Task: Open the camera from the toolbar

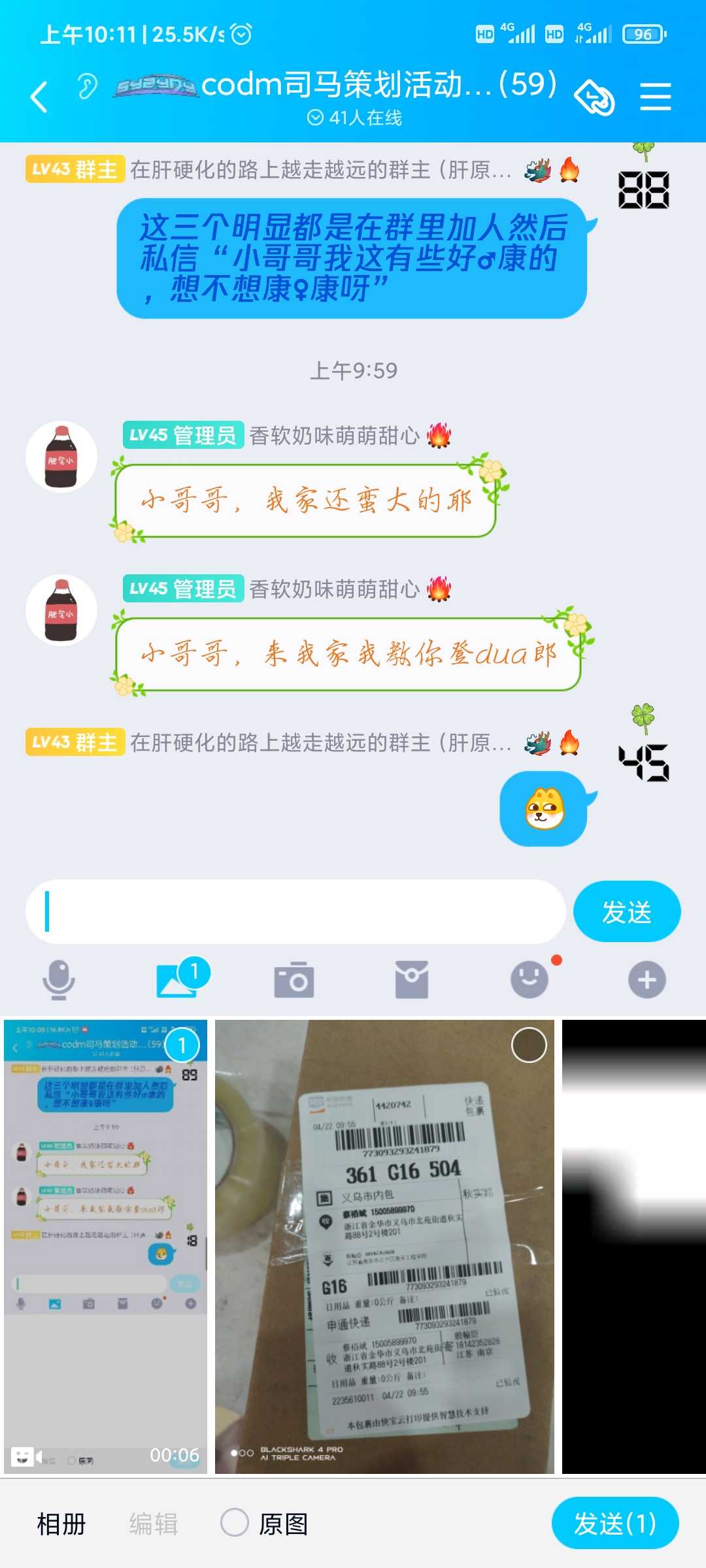Action: [x=294, y=979]
